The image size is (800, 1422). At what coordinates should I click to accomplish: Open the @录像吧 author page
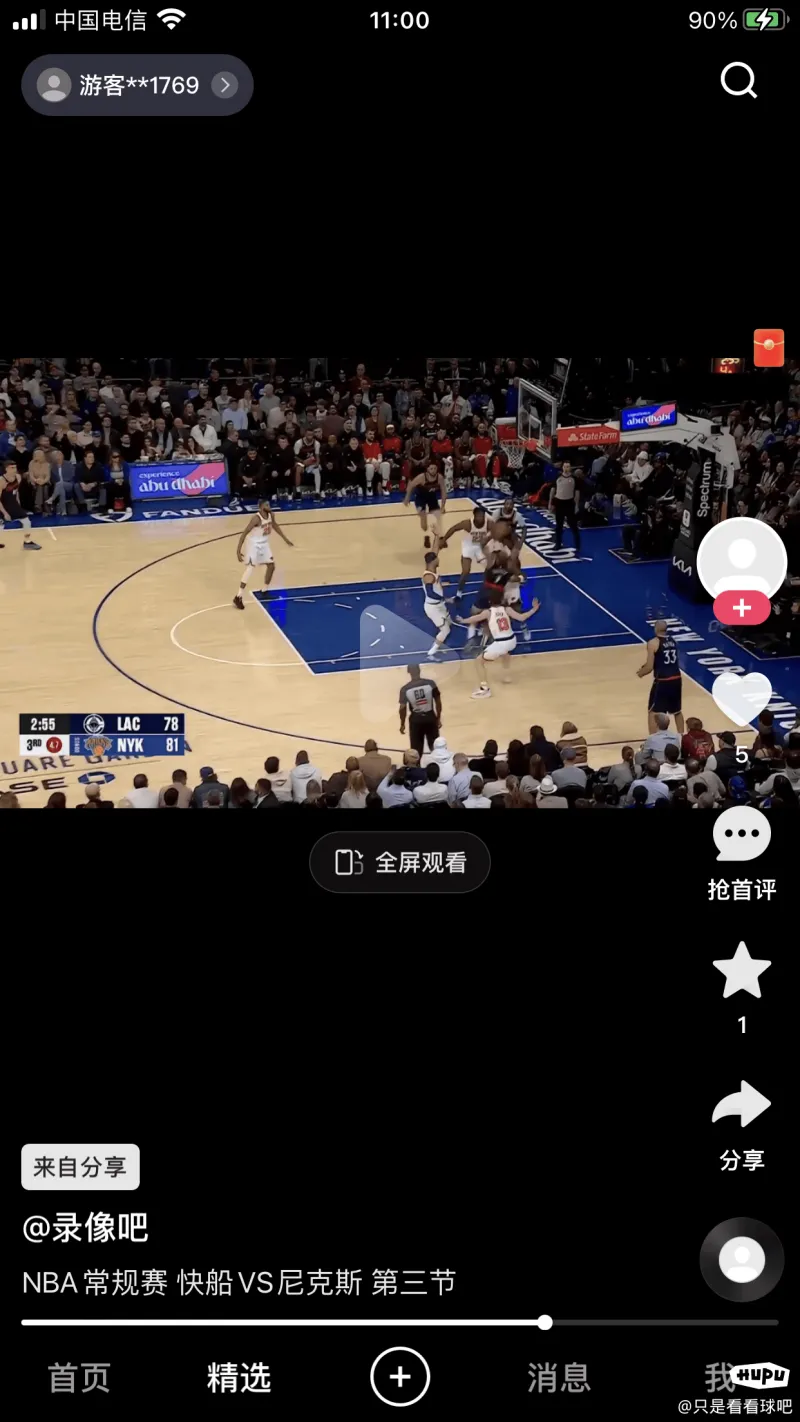(x=86, y=1227)
